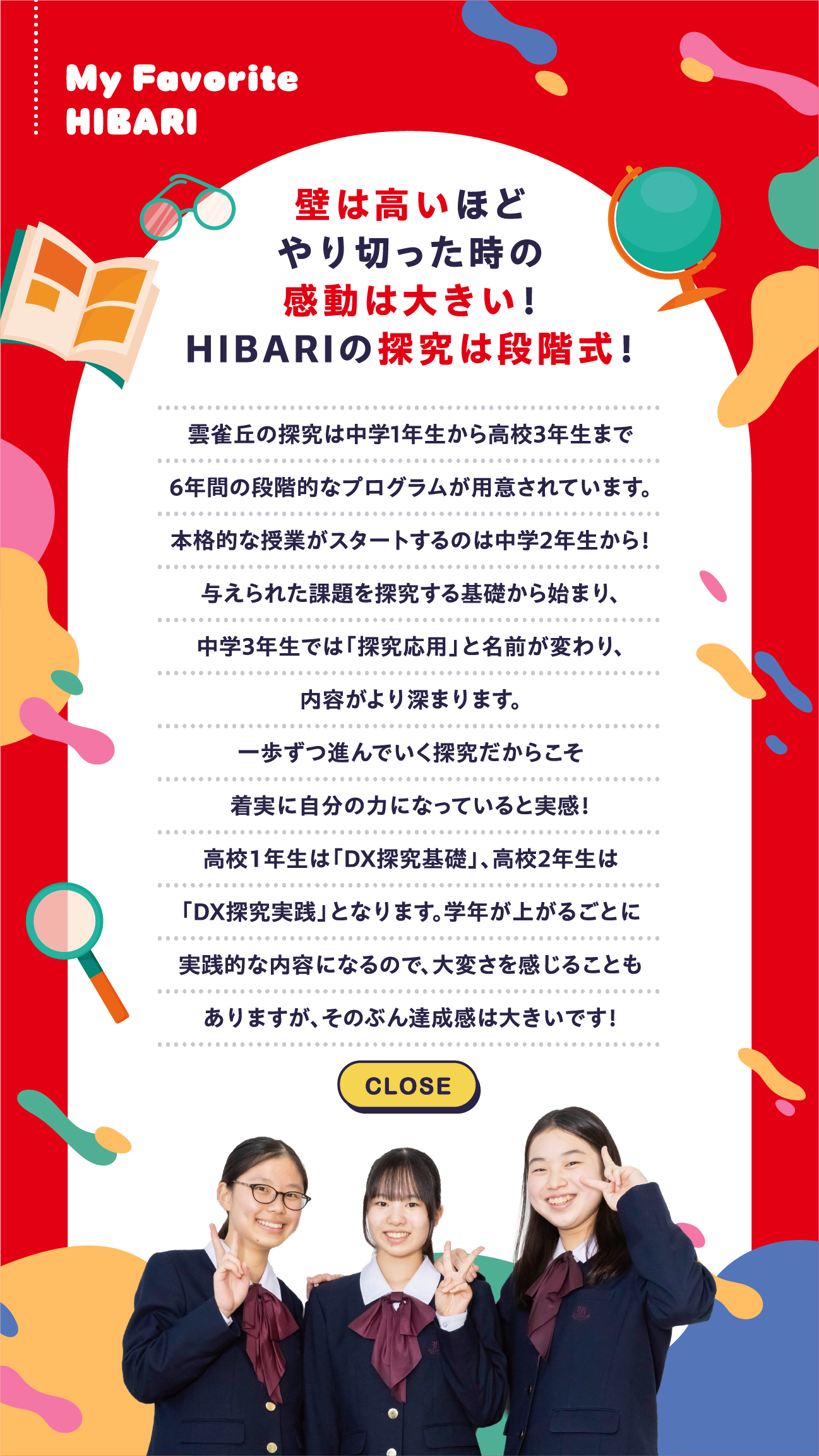Close the My Favorite HIBARI popup
Viewport: 819px width, 1456px height.
pos(408,1085)
